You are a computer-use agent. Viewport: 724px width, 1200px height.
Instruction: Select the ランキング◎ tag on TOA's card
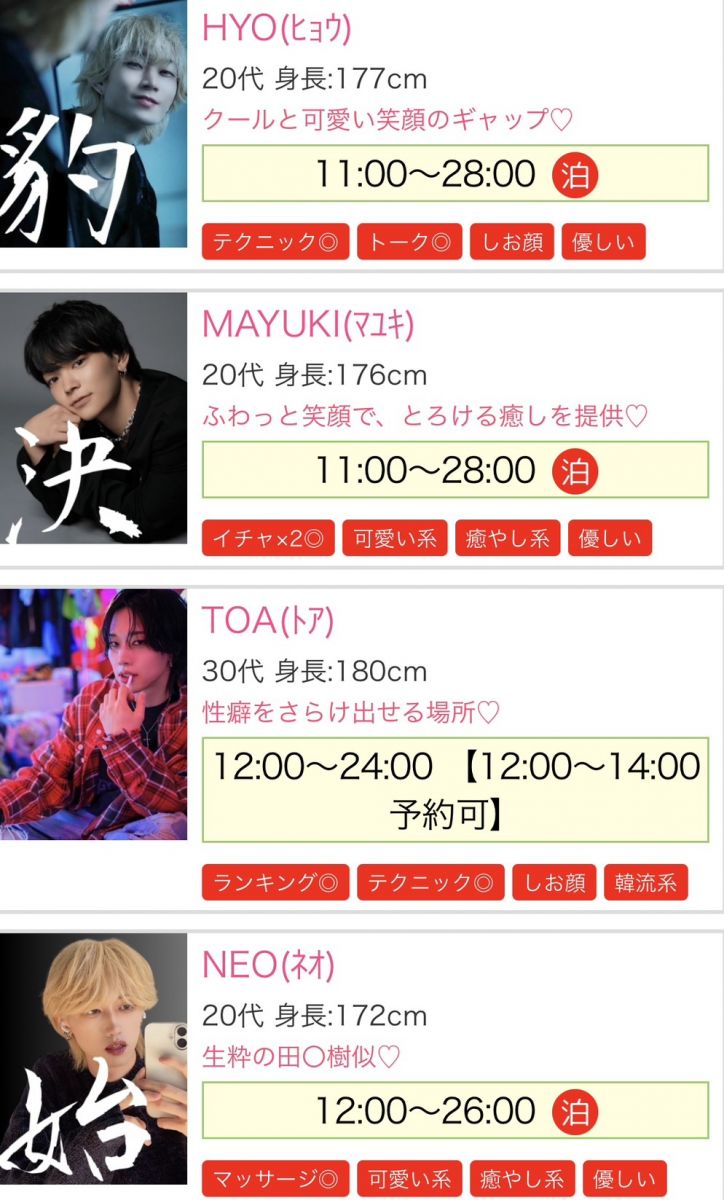tap(275, 882)
